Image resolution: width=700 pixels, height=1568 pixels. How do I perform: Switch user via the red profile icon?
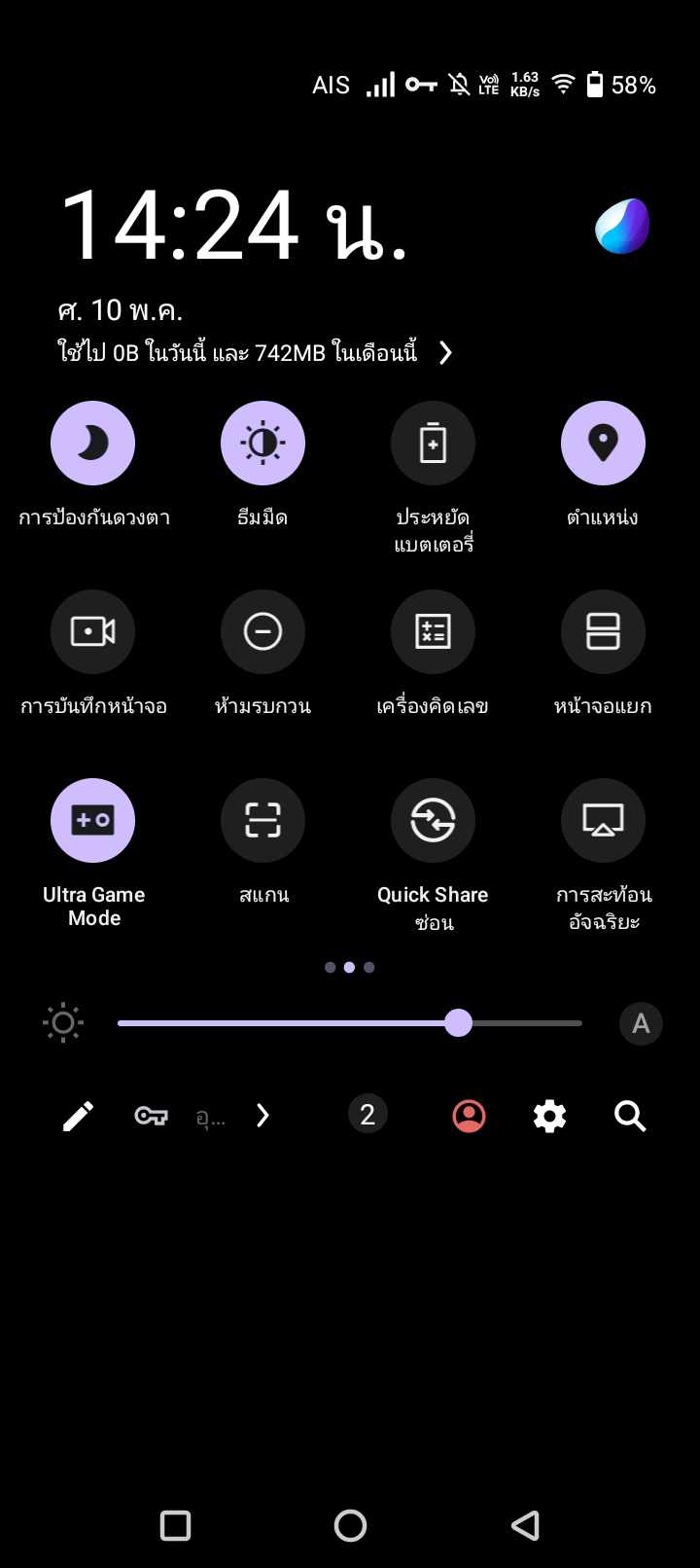469,1116
